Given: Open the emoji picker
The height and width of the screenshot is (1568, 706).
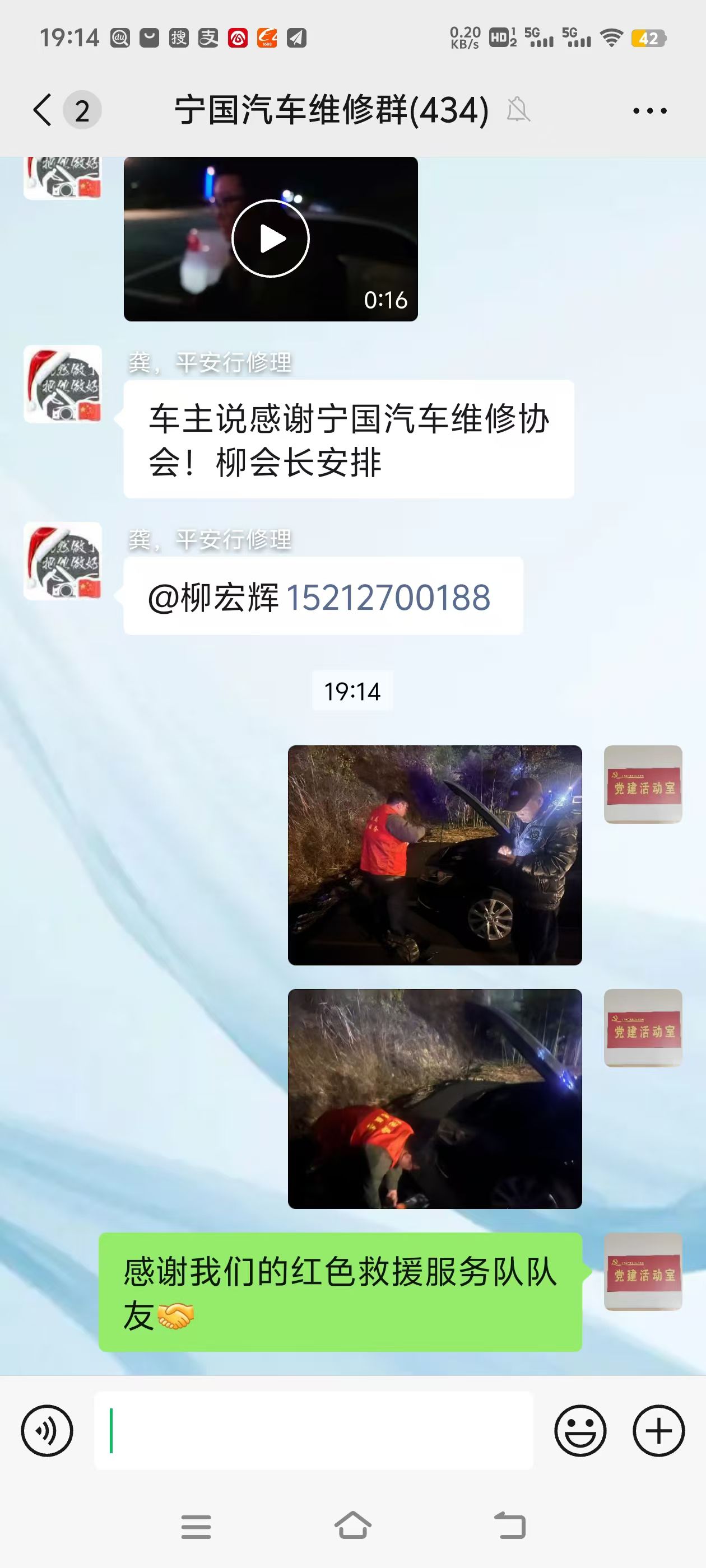Looking at the screenshot, I should click(x=580, y=1430).
